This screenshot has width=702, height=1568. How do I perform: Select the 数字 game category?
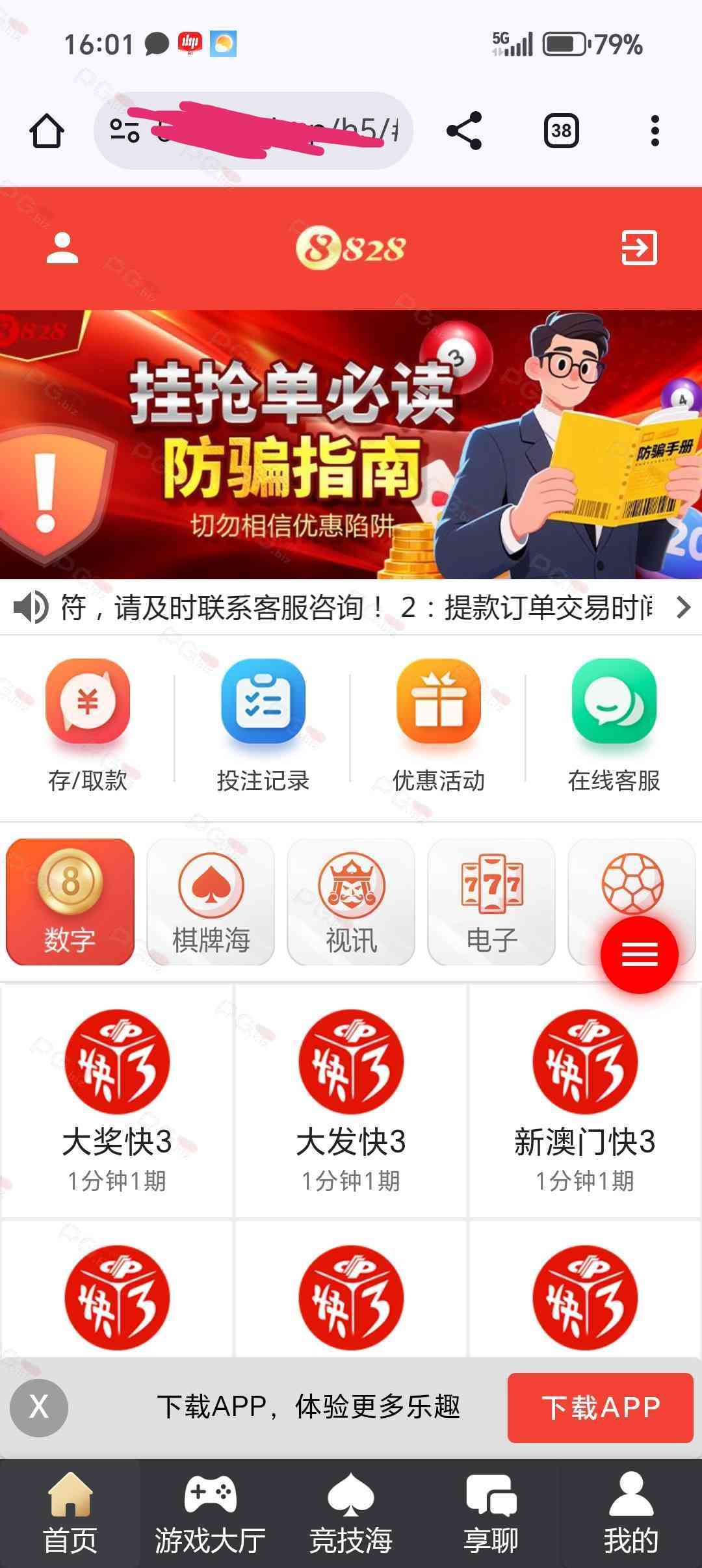(x=70, y=902)
